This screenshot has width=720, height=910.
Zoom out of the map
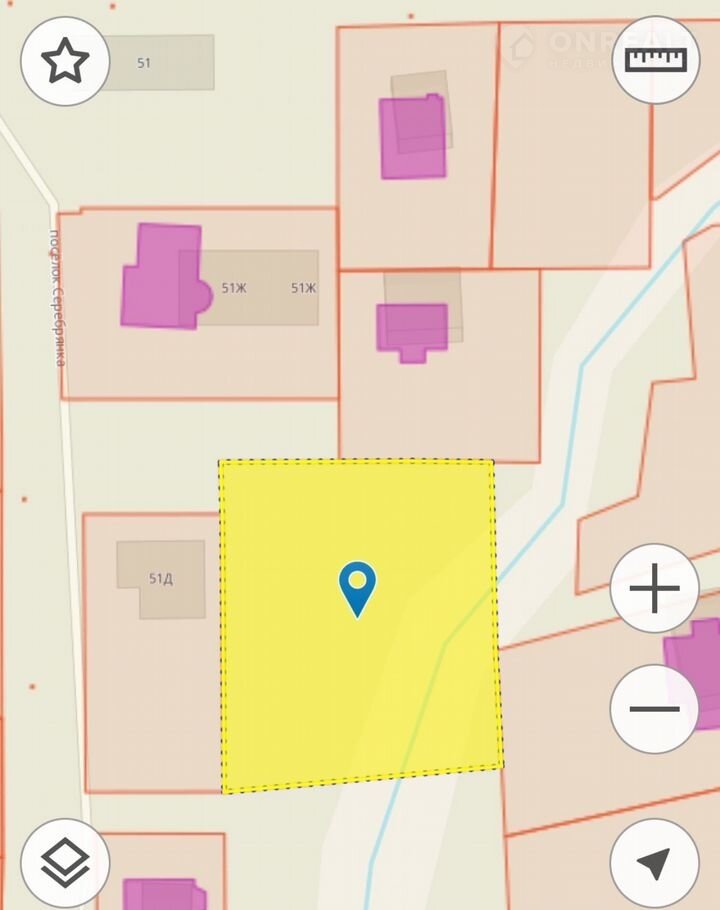(x=654, y=709)
